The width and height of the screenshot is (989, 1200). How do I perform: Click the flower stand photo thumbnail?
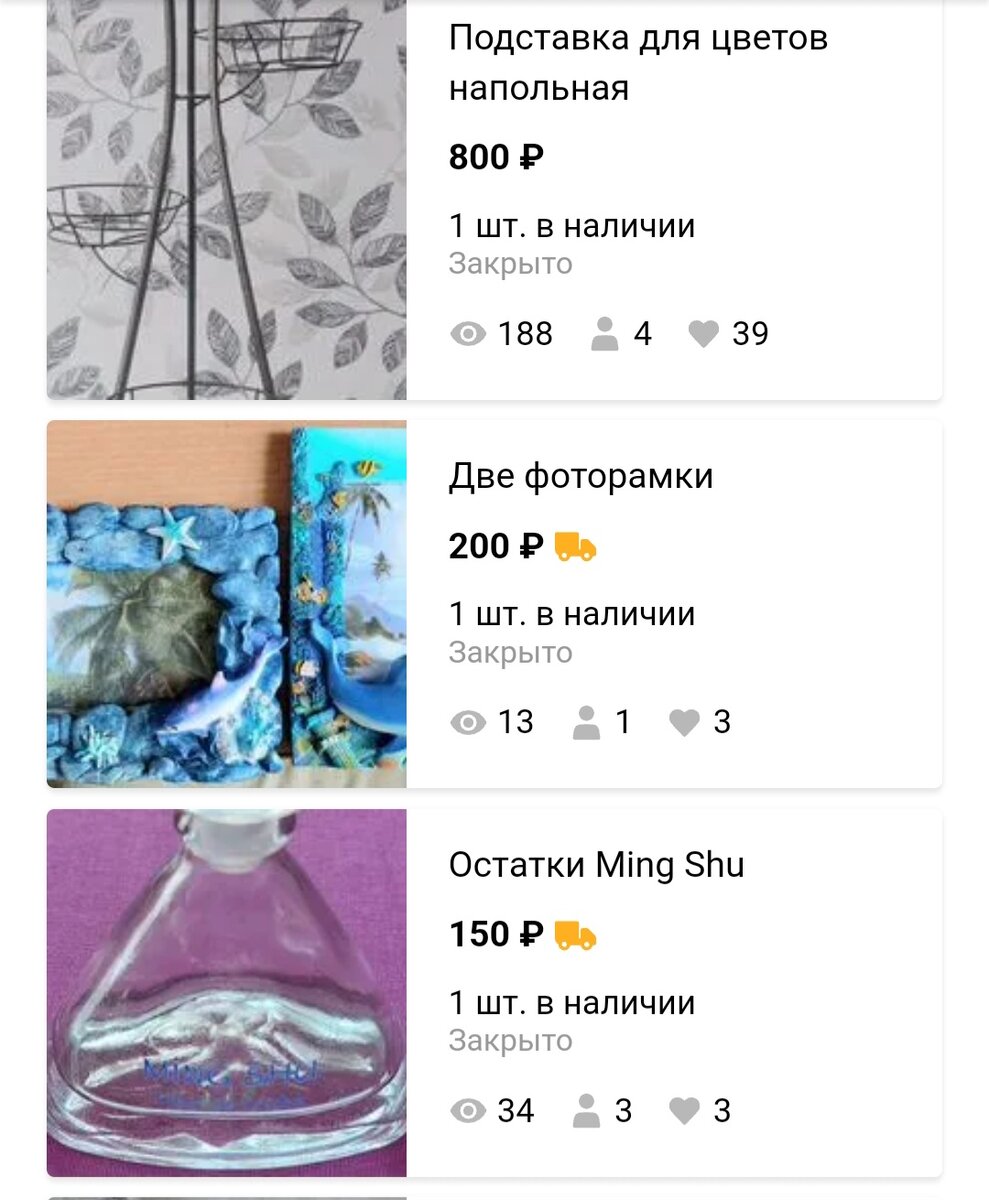tap(226, 197)
